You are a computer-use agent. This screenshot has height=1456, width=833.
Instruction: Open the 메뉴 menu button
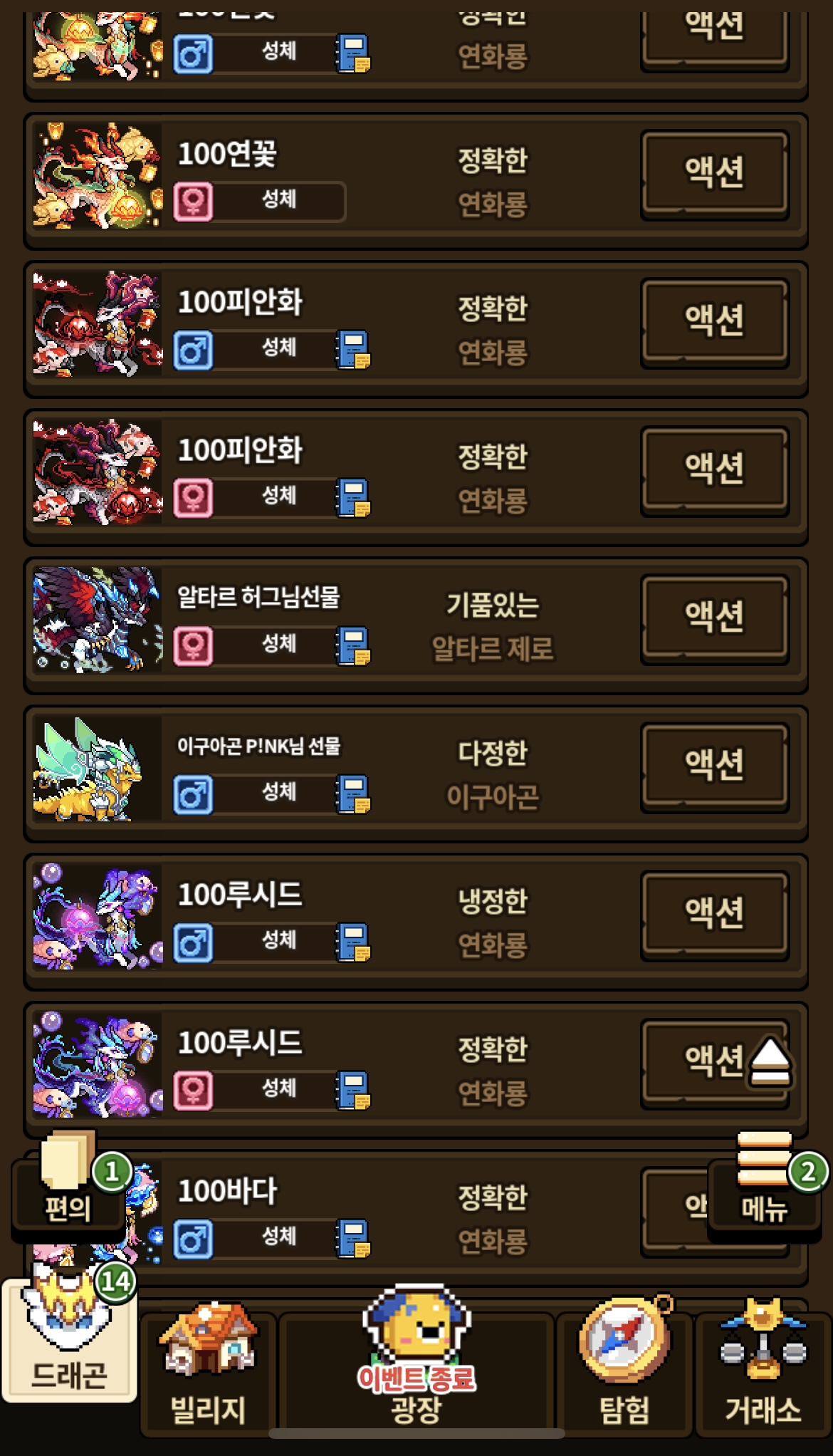click(x=765, y=1182)
